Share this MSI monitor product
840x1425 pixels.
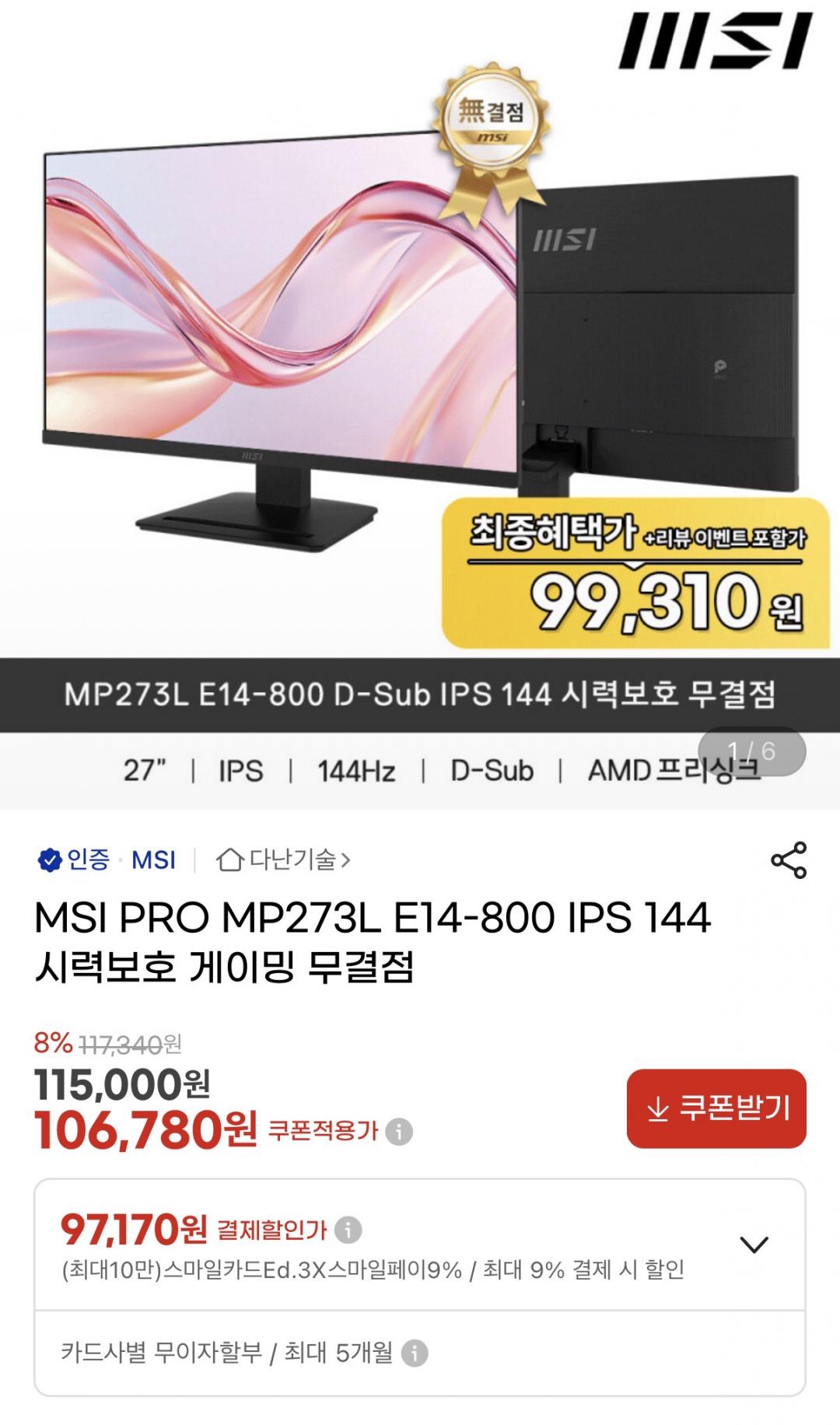click(789, 860)
